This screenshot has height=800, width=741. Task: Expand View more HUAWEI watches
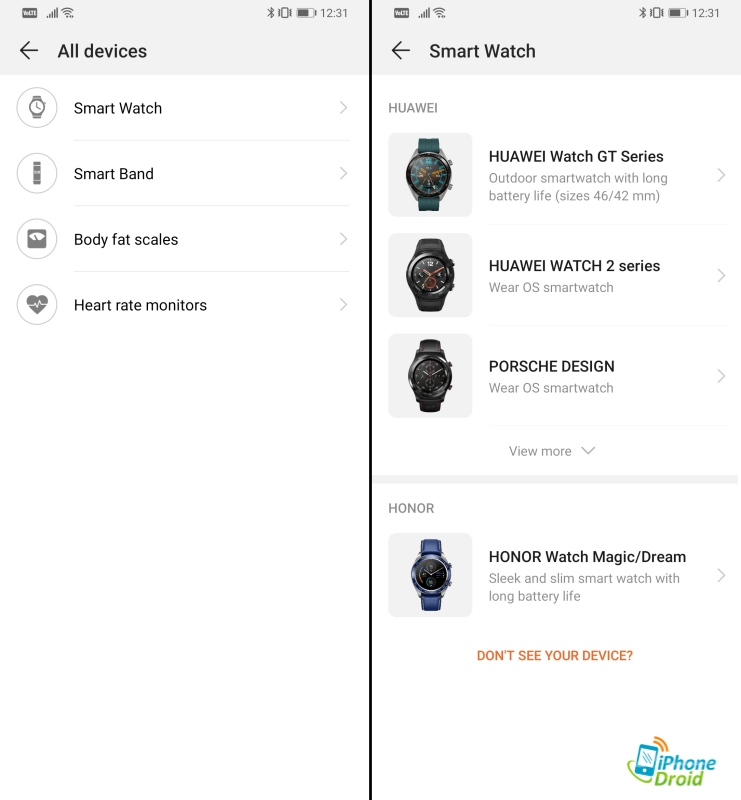552,451
